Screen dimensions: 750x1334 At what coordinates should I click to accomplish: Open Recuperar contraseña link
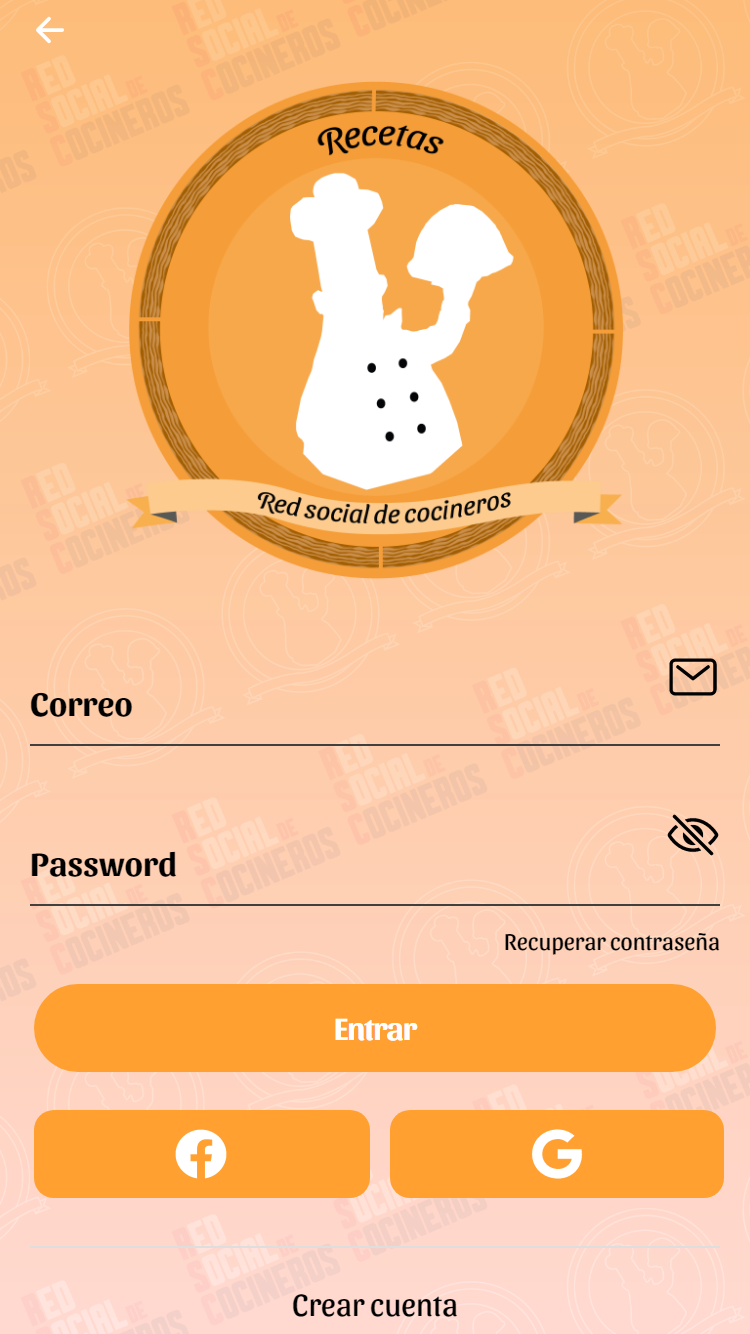611,942
